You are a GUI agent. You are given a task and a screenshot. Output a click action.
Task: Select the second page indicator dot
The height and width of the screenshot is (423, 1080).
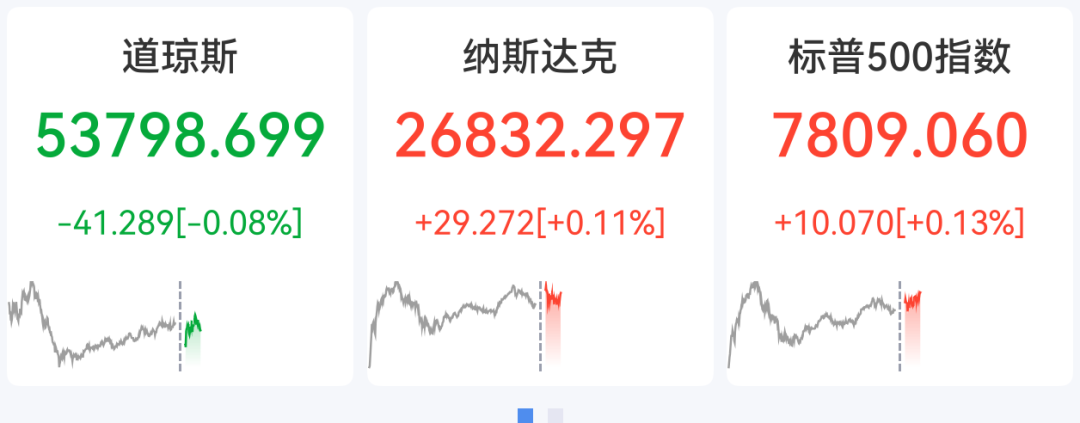pos(555,415)
